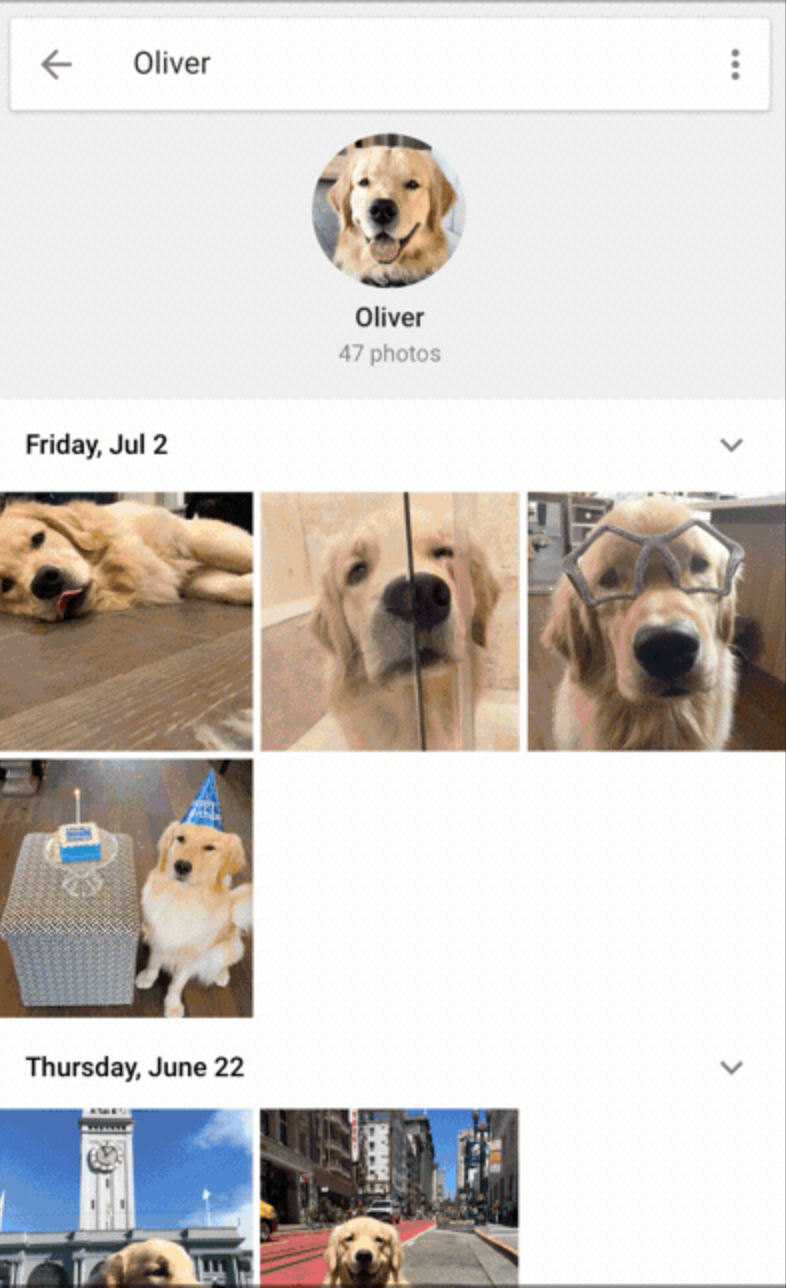
Task: Open the close-up photo behind glass
Action: pyautogui.click(x=390, y=621)
